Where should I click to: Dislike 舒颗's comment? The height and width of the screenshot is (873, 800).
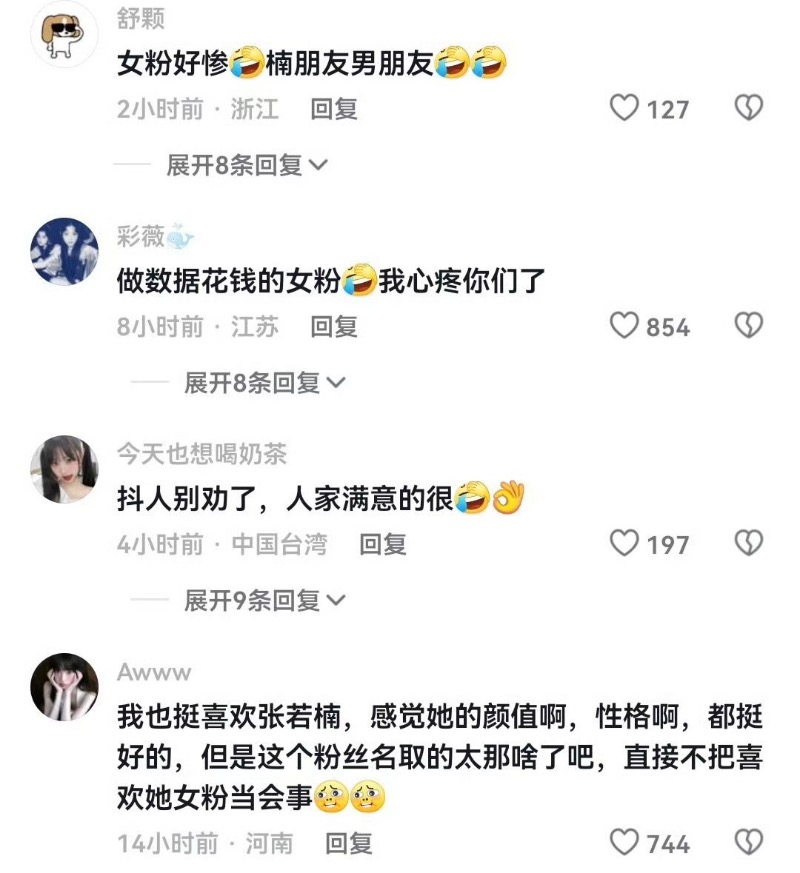coord(749,108)
